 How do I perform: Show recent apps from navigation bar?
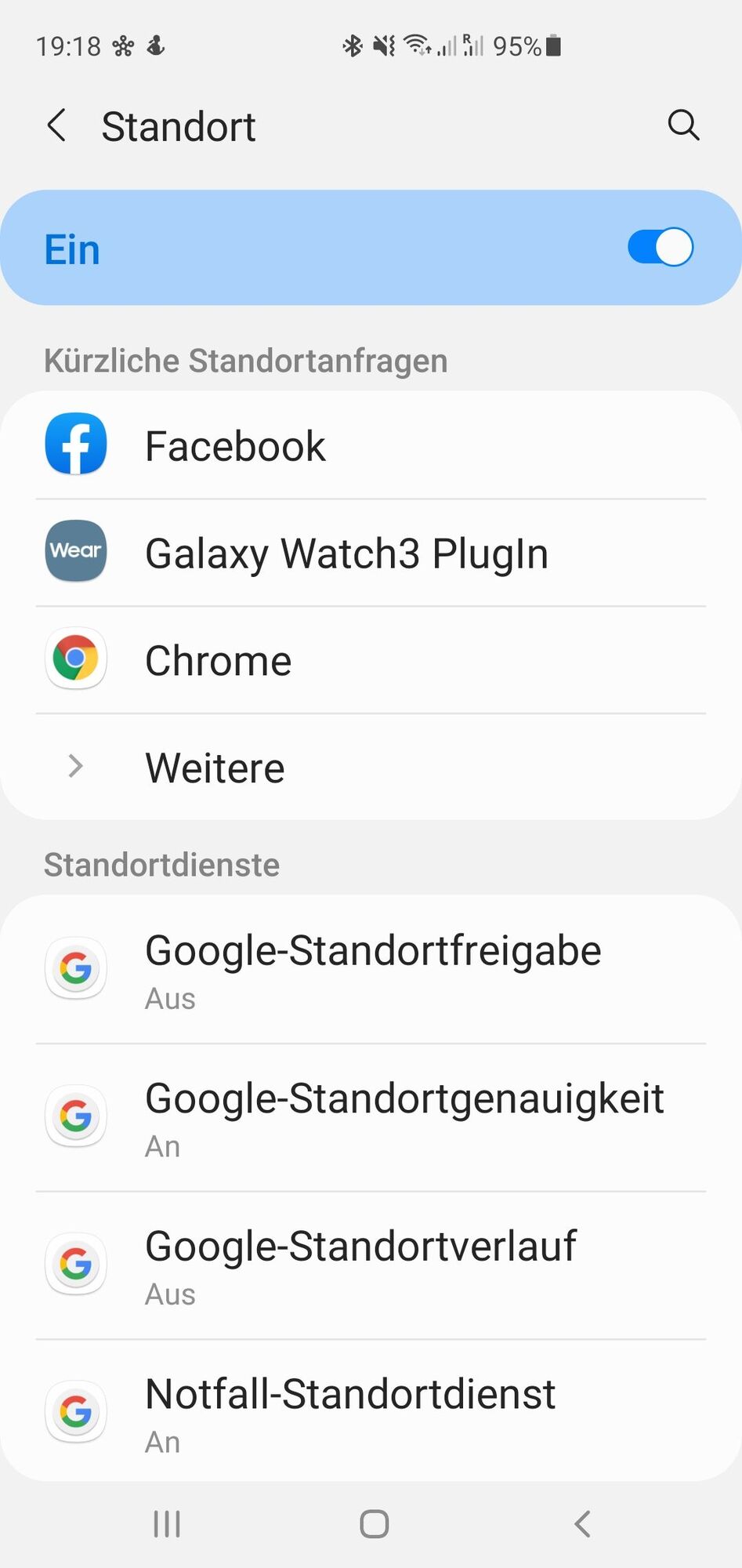167,1524
